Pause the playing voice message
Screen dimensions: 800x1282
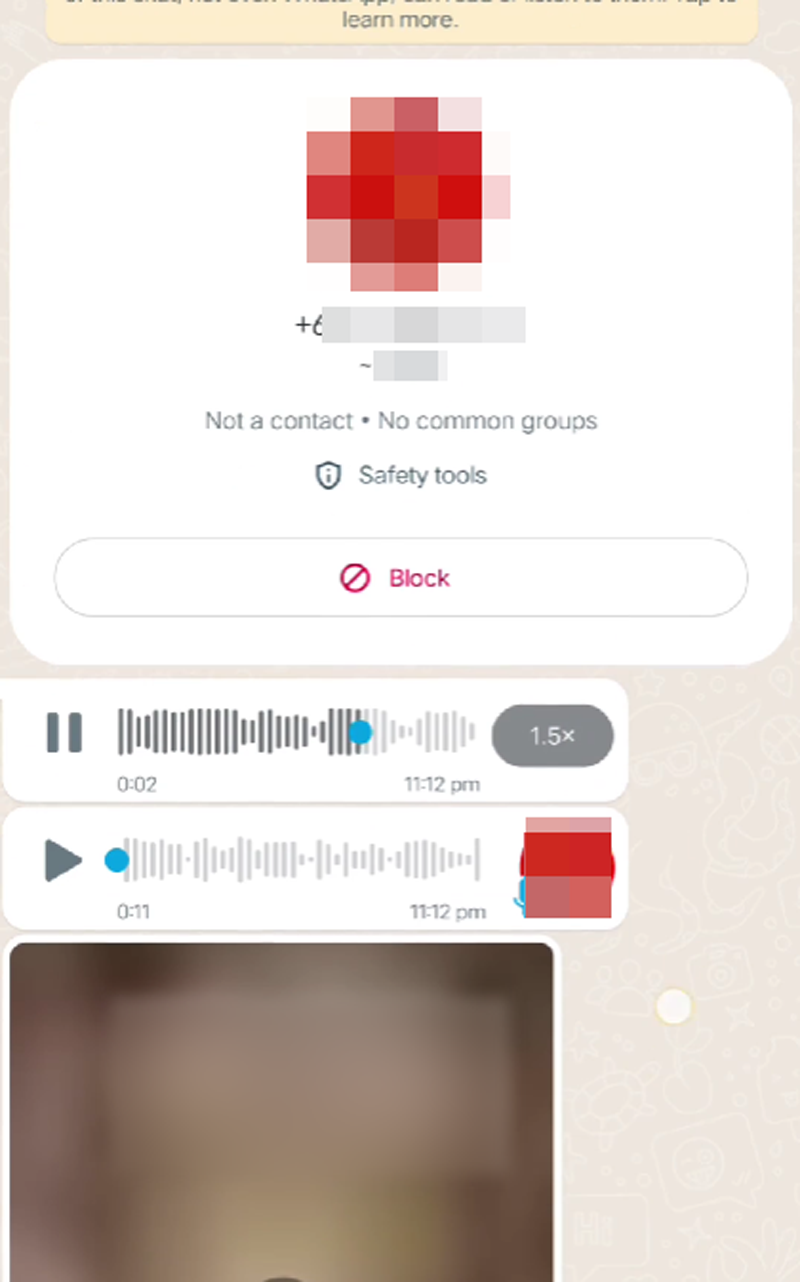64,733
